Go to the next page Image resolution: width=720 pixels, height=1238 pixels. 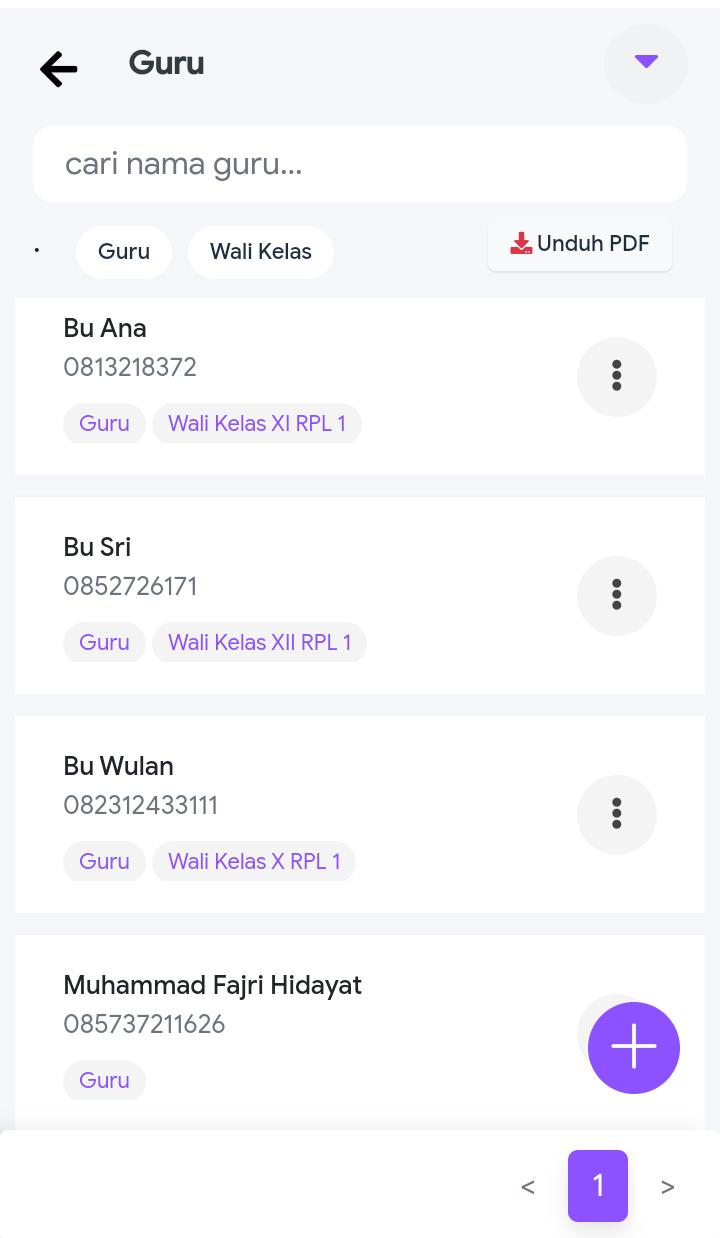[668, 1187]
